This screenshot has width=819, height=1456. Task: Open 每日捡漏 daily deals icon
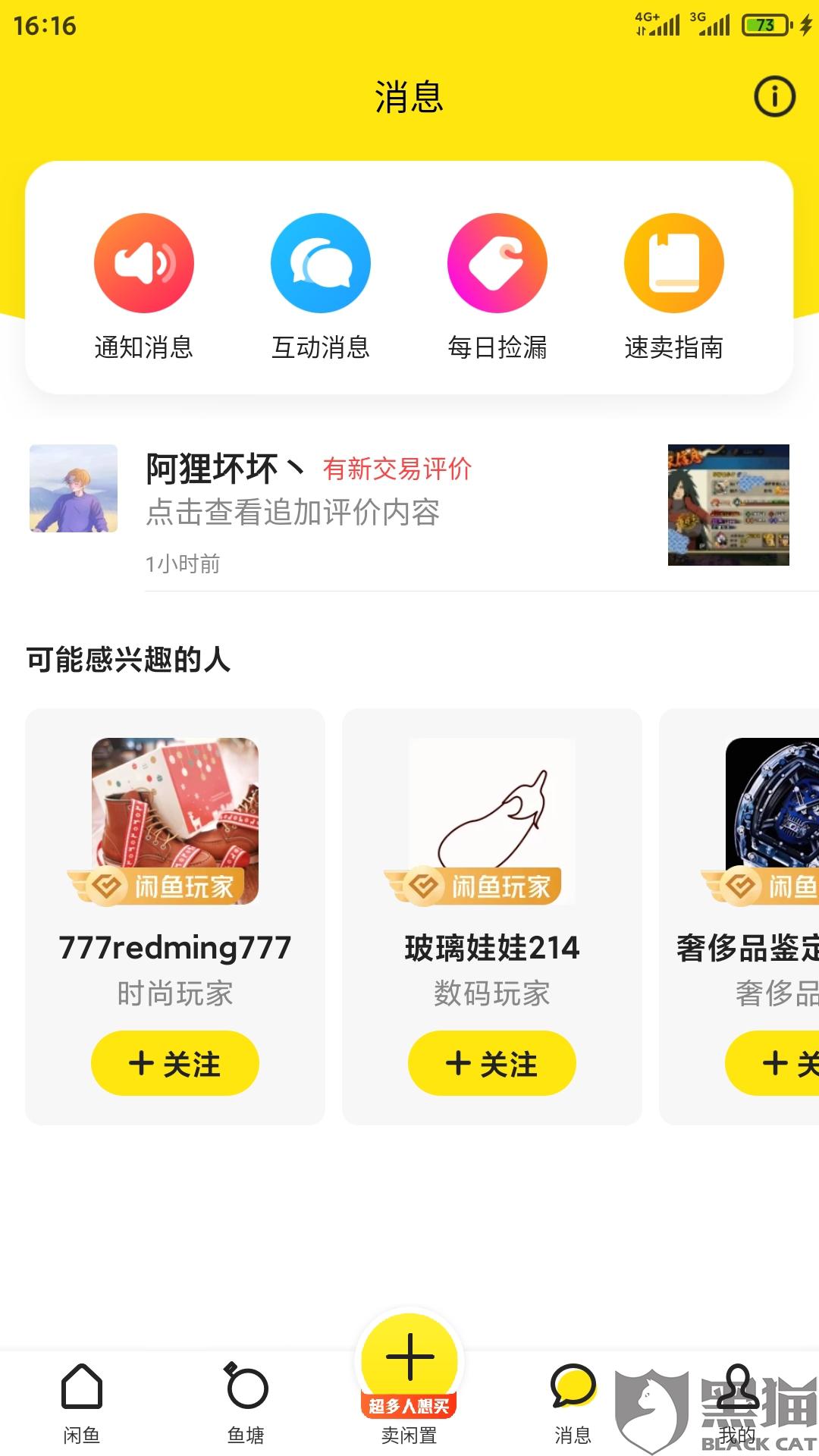click(x=497, y=262)
